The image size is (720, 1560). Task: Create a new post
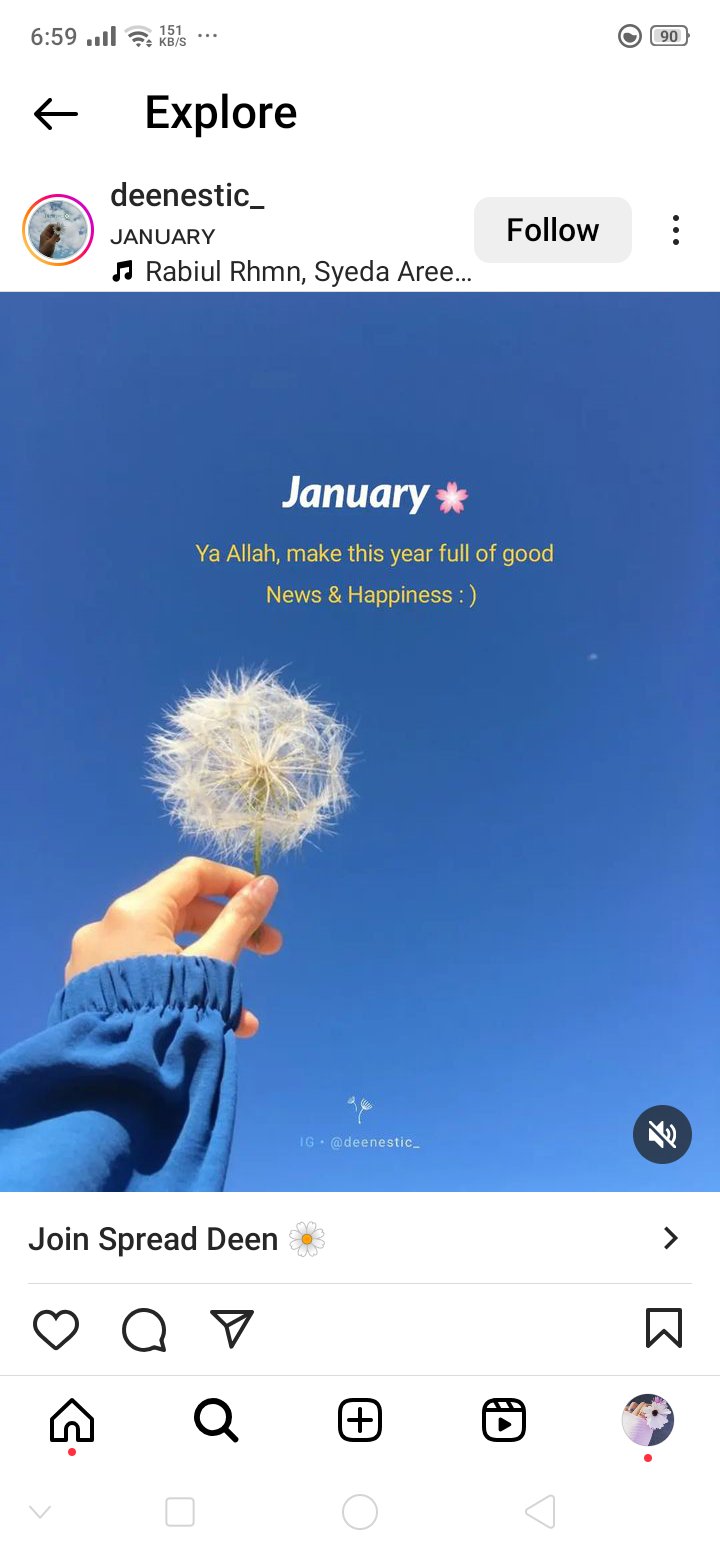click(360, 1420)
